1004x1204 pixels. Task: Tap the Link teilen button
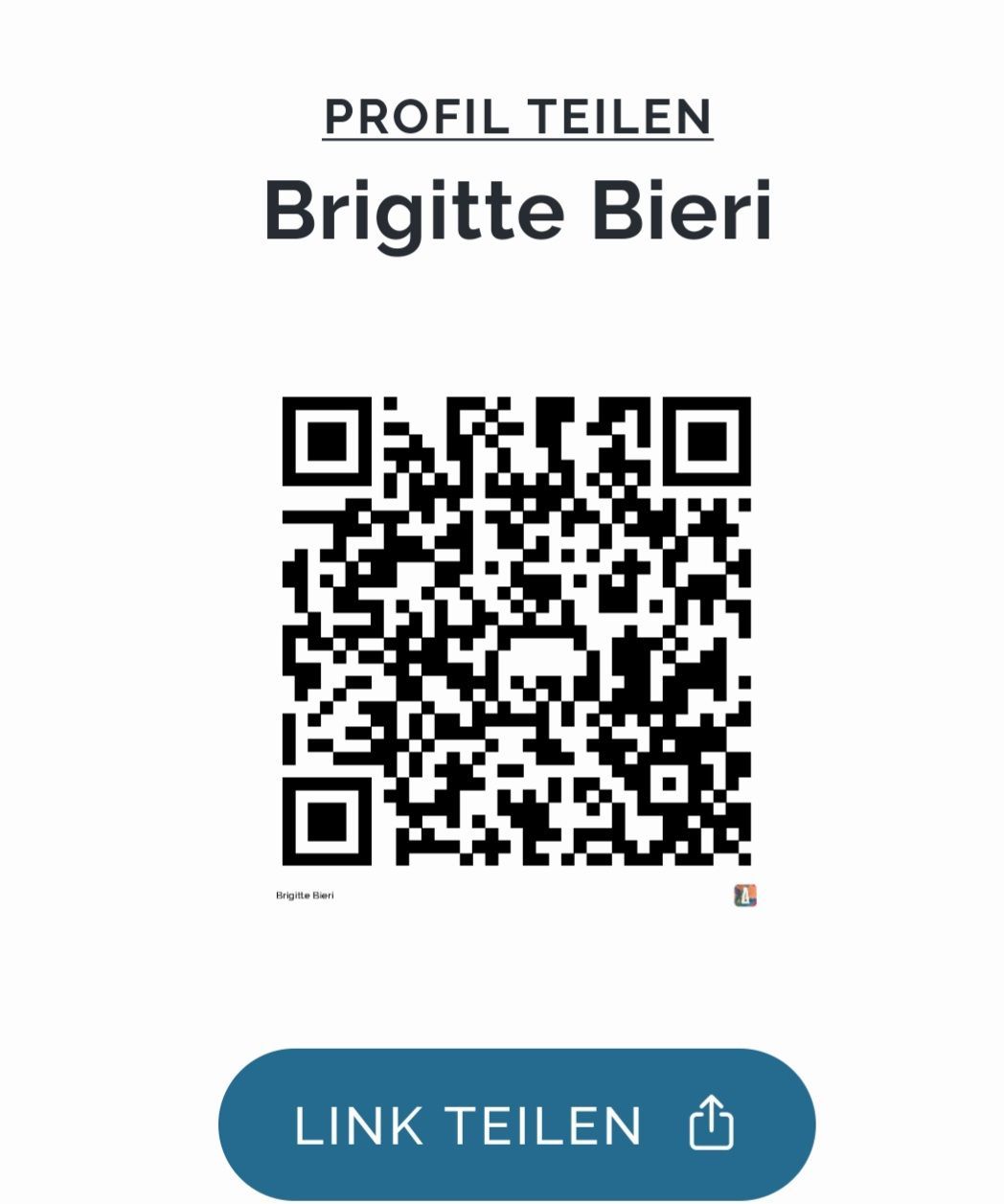(516, 1124)
